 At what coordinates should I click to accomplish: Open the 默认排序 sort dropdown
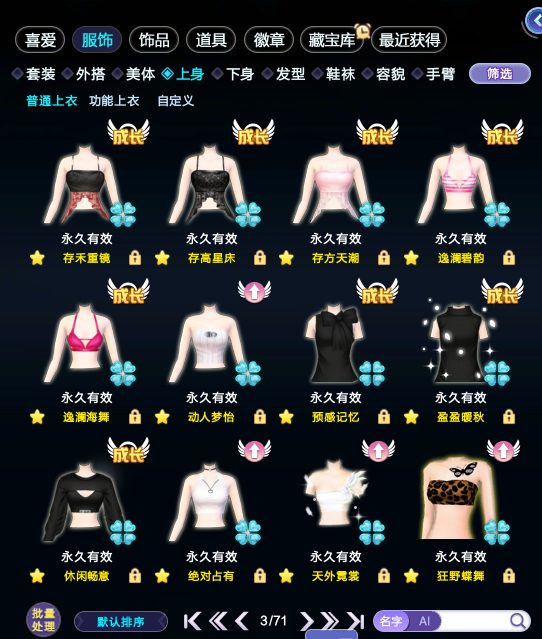pos(121,622)
